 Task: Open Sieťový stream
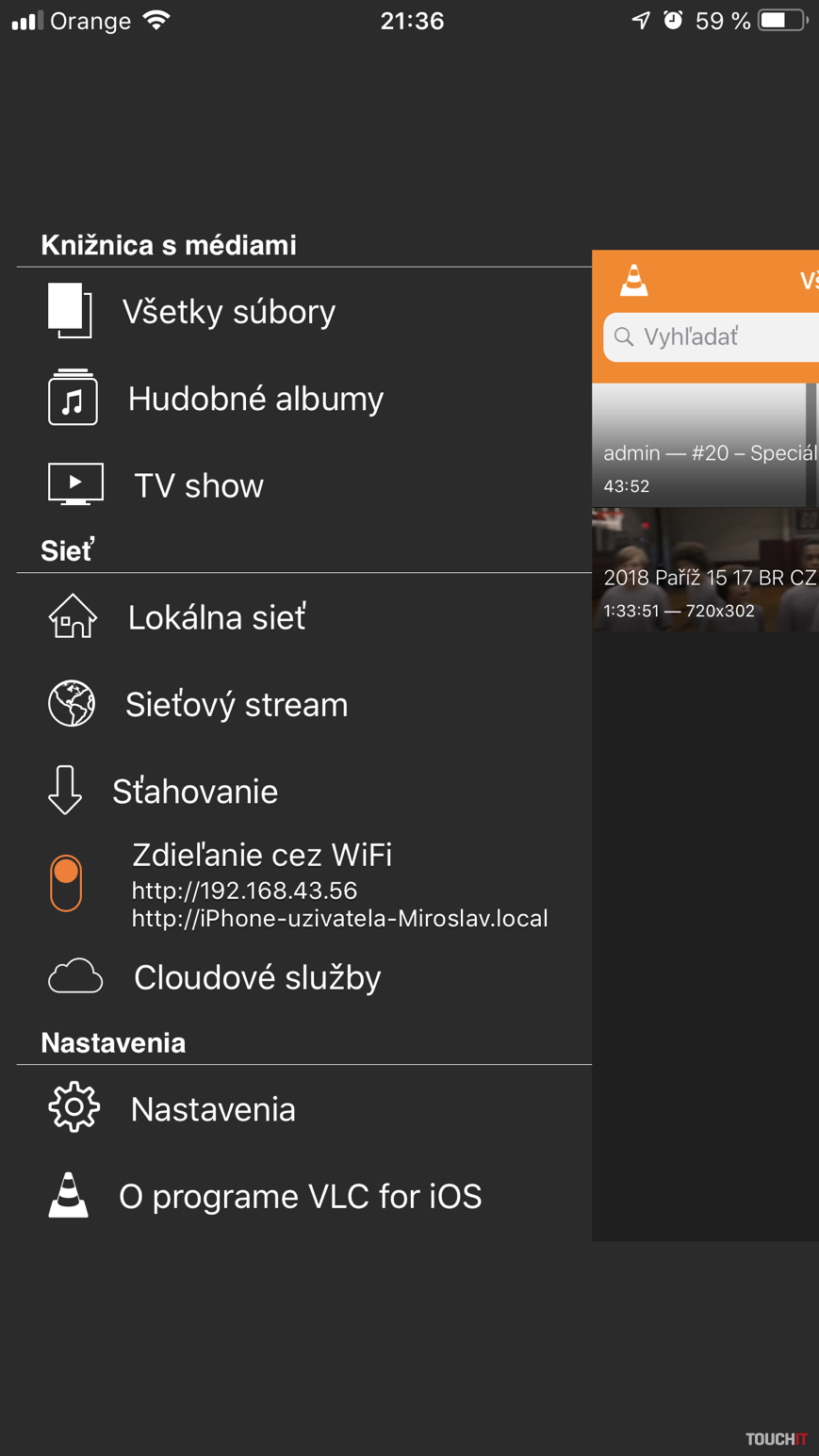coord(304,704)
